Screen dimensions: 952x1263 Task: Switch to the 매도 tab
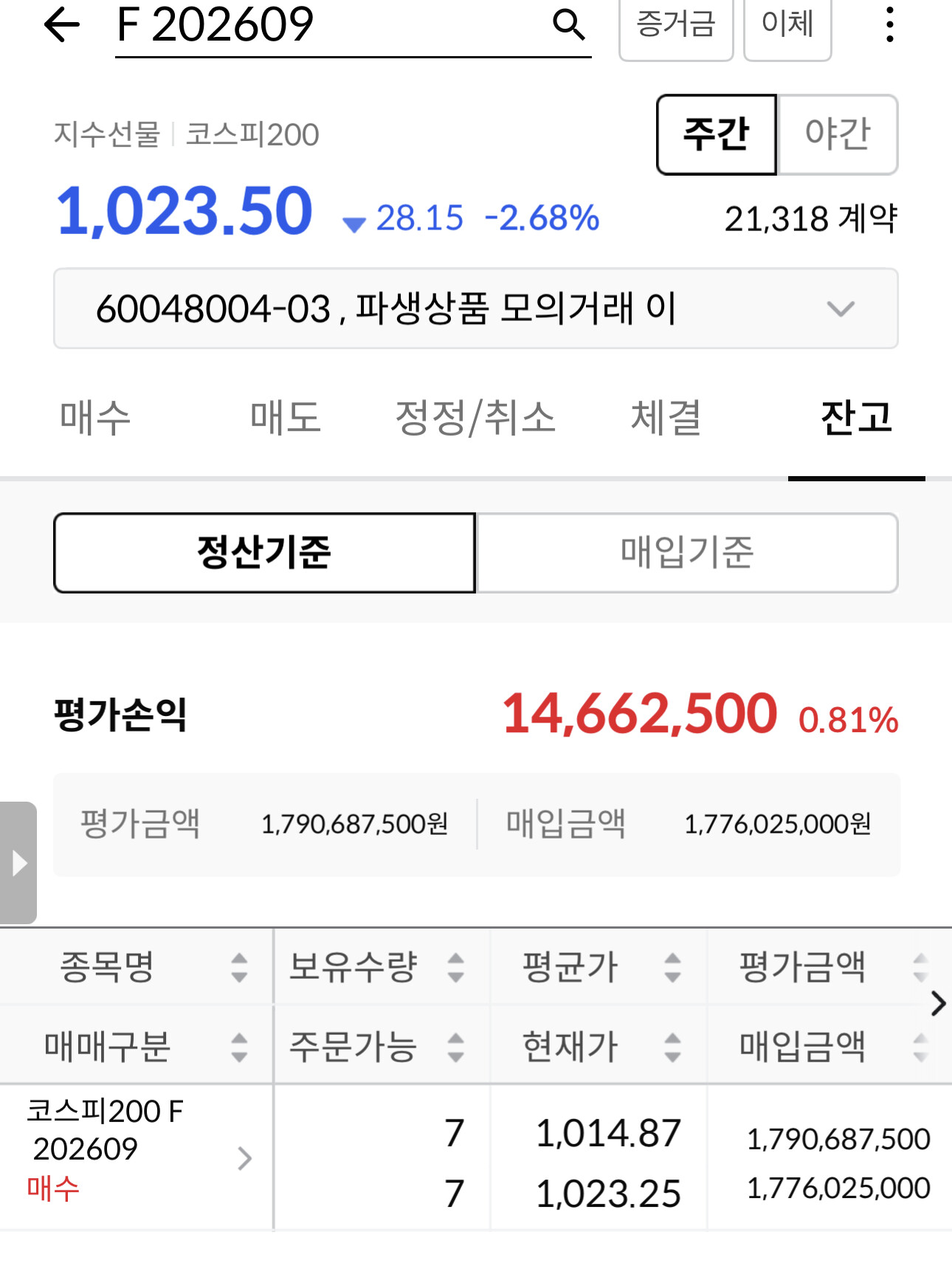coord(286,418)
